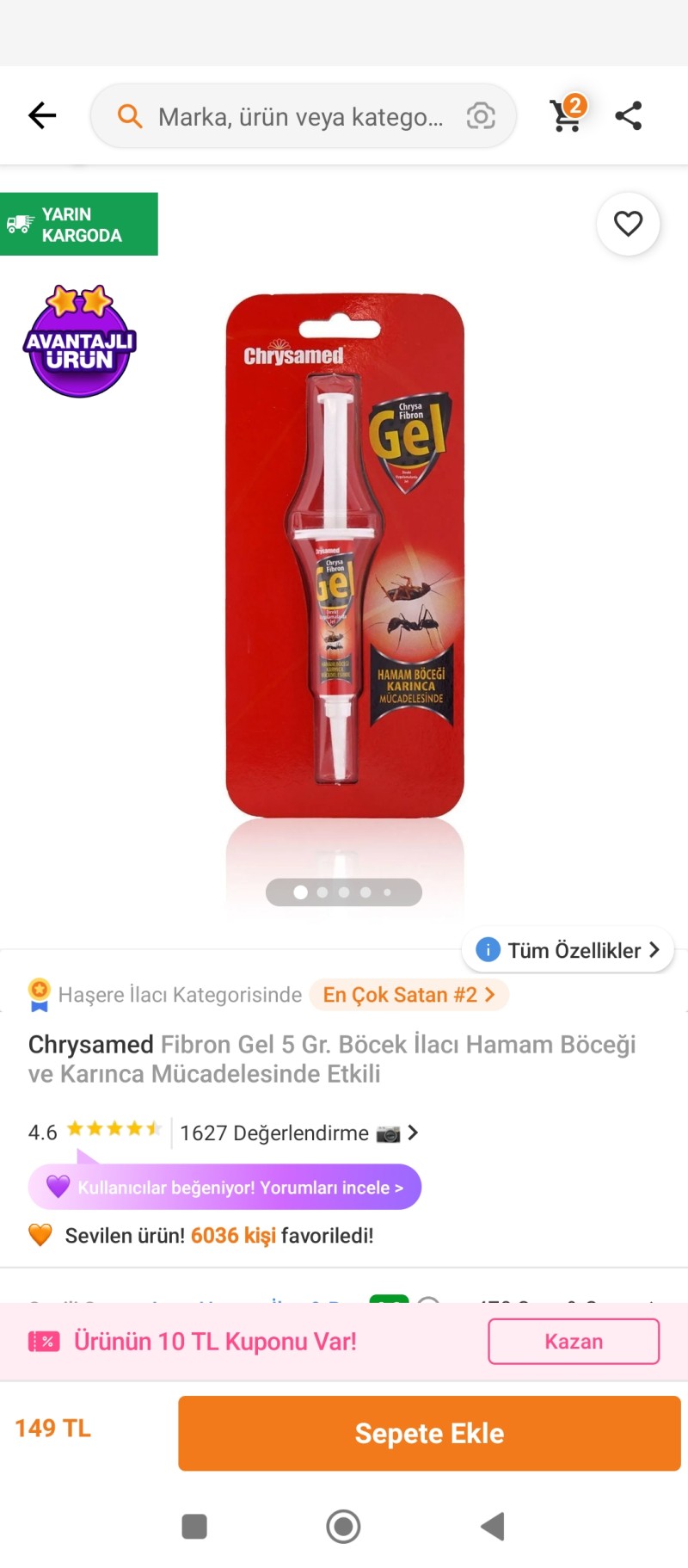Search by photo with camera icon

tap(481, 116)
